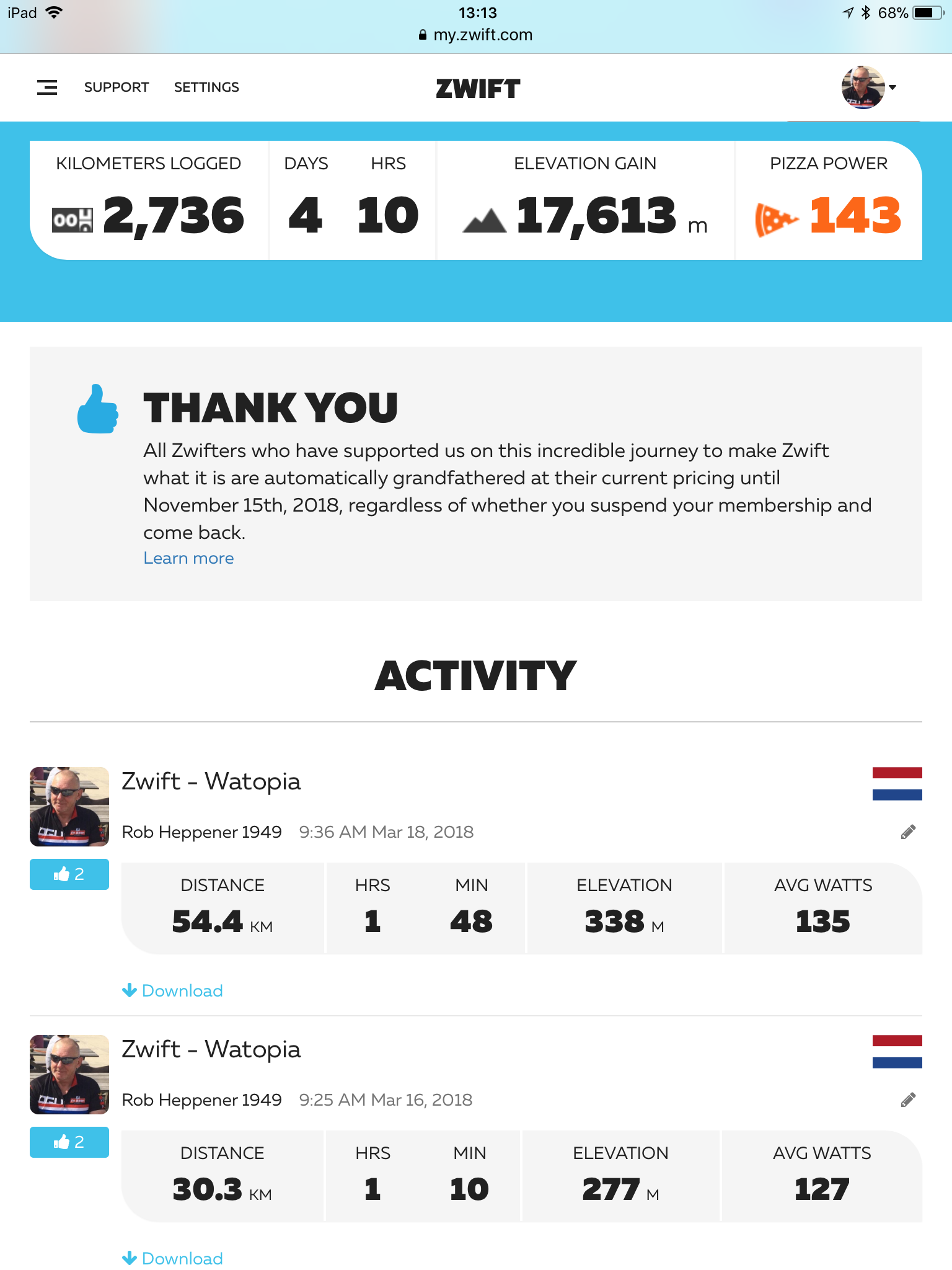Open the Mar 16 Watopia activity
This screenshot has height=1270, width=952.
(211, 1049)
